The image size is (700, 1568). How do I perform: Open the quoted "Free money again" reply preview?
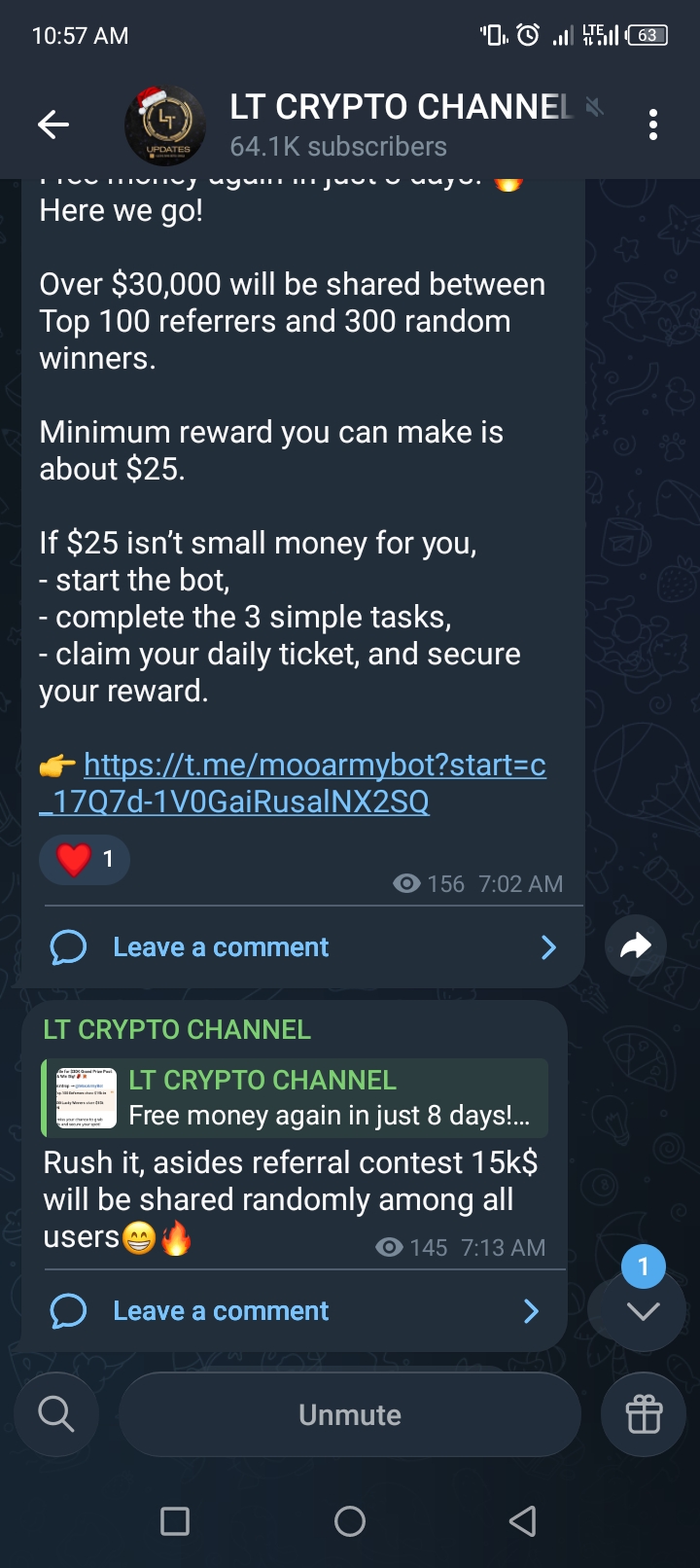[x=297, y=1098]
